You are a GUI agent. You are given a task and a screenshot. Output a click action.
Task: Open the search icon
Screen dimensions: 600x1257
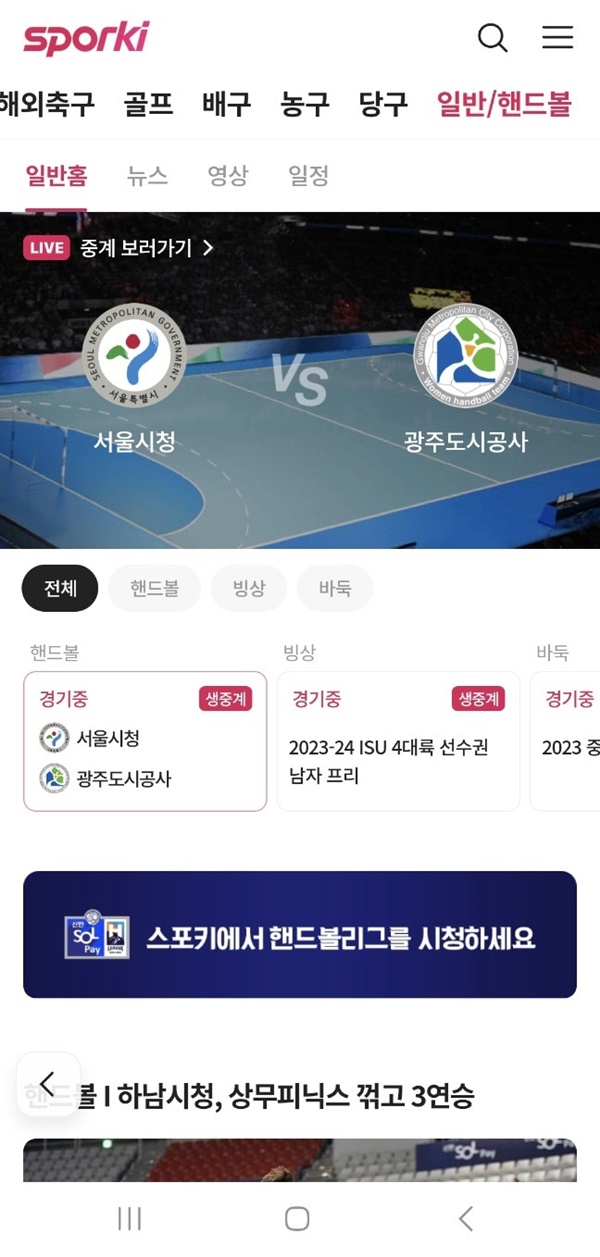click(492, 38)
